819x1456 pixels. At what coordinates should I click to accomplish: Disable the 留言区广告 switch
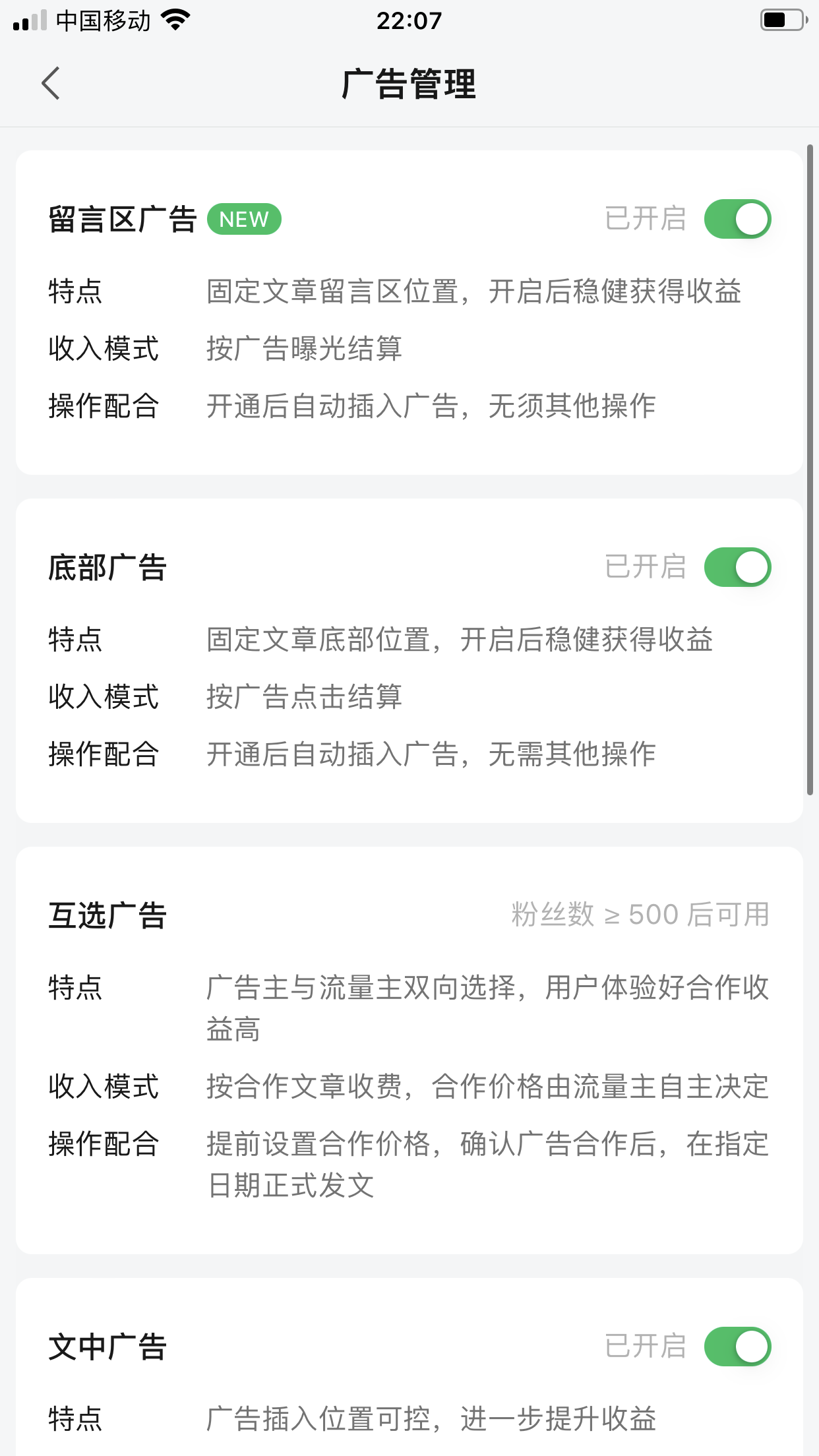pos(737,218)
